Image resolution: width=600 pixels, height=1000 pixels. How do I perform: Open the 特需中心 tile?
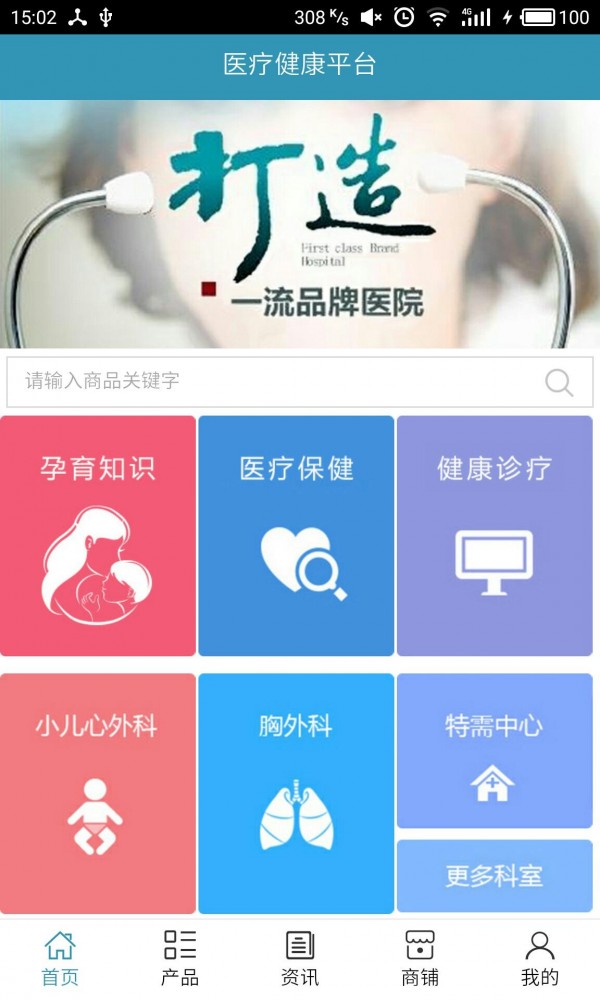click(x=494, y=751)
